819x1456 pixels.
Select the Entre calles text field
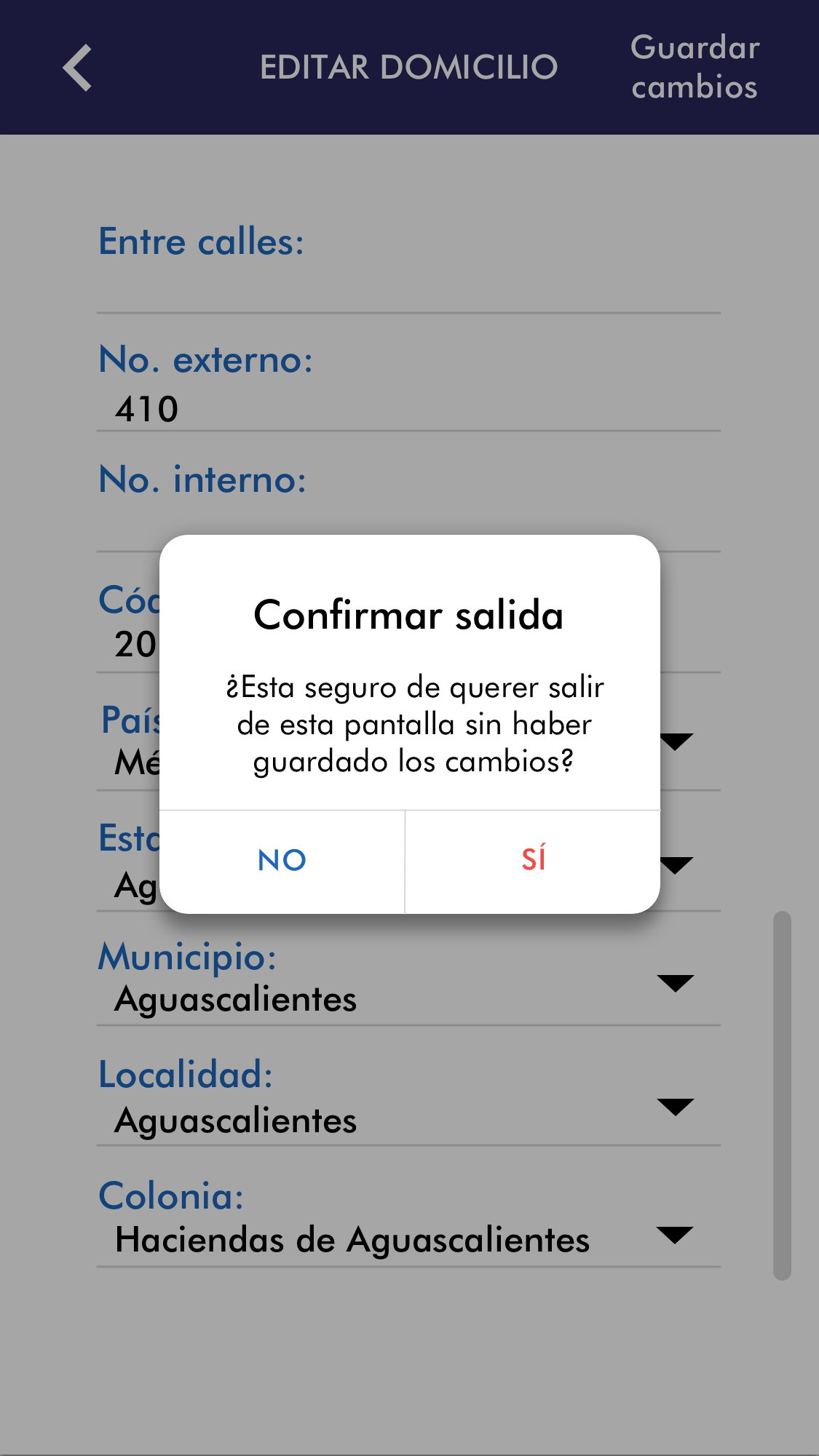408,287
